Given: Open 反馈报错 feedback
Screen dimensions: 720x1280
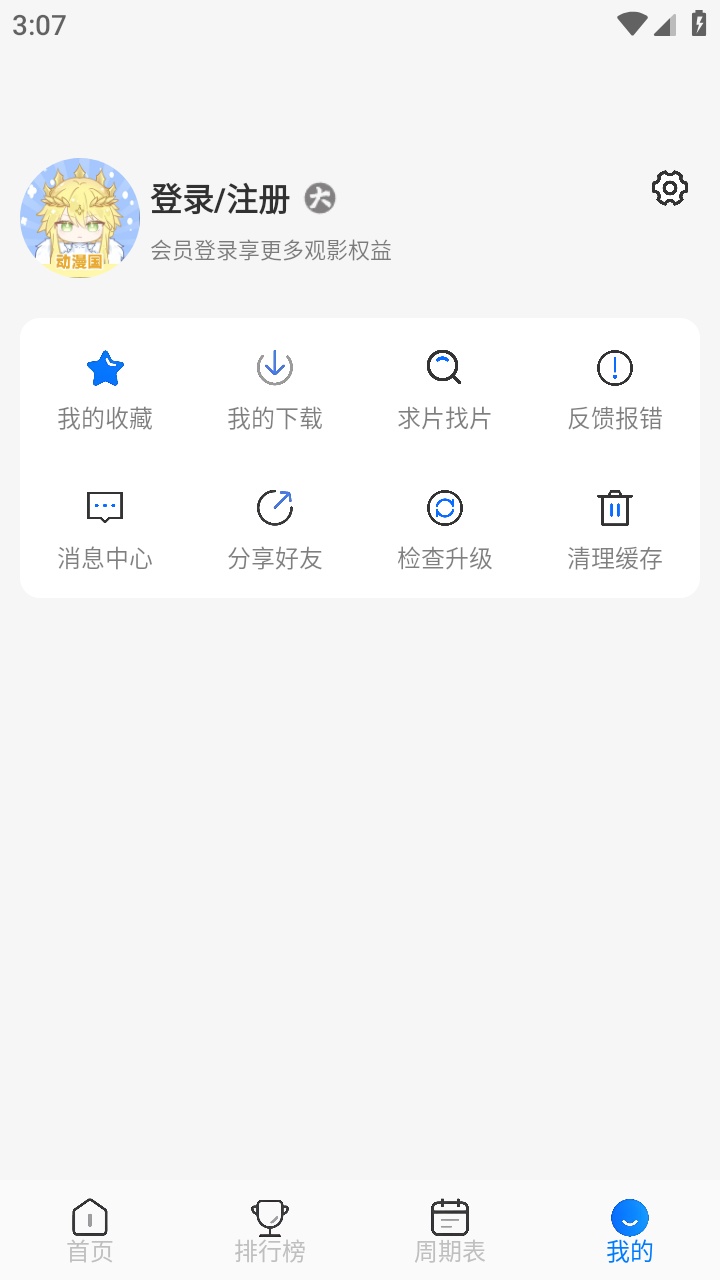Looking at the screenshot, I should click(x=615, y=388).
